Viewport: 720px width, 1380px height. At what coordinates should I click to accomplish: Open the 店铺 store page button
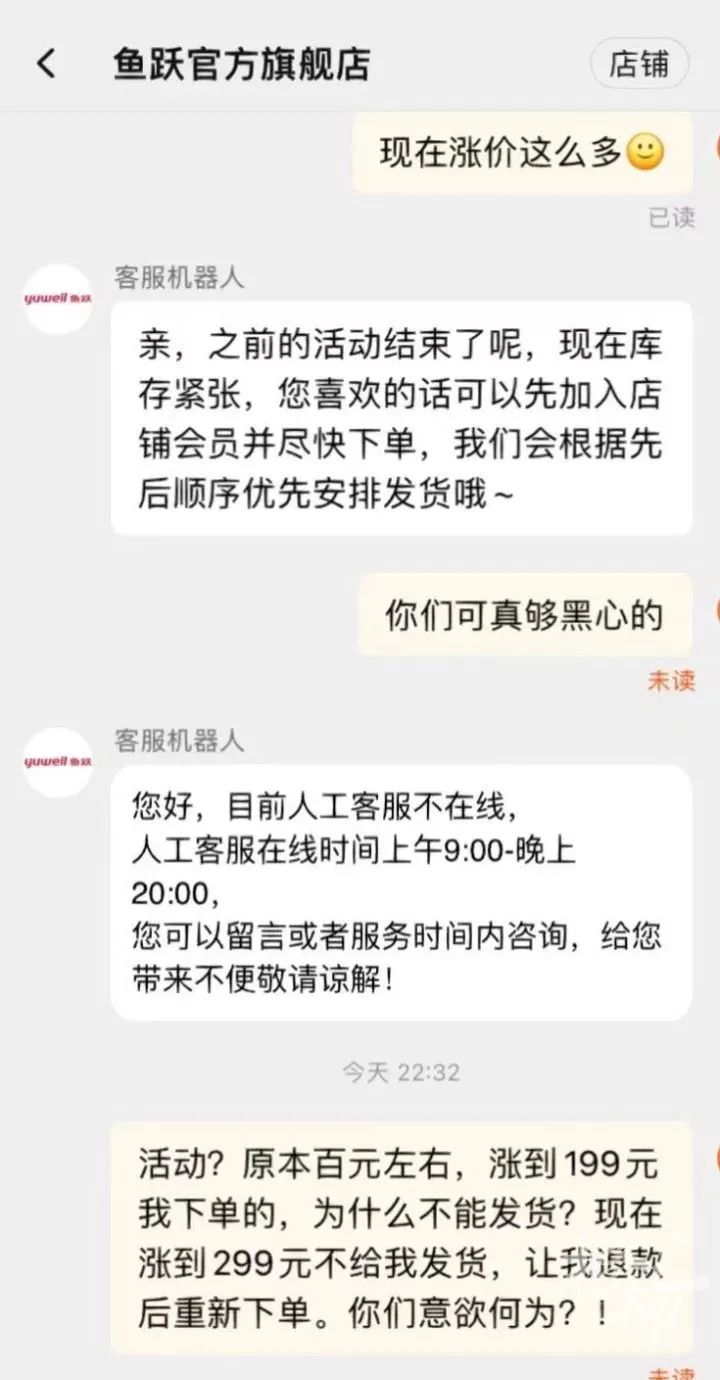tap(640, 65)
